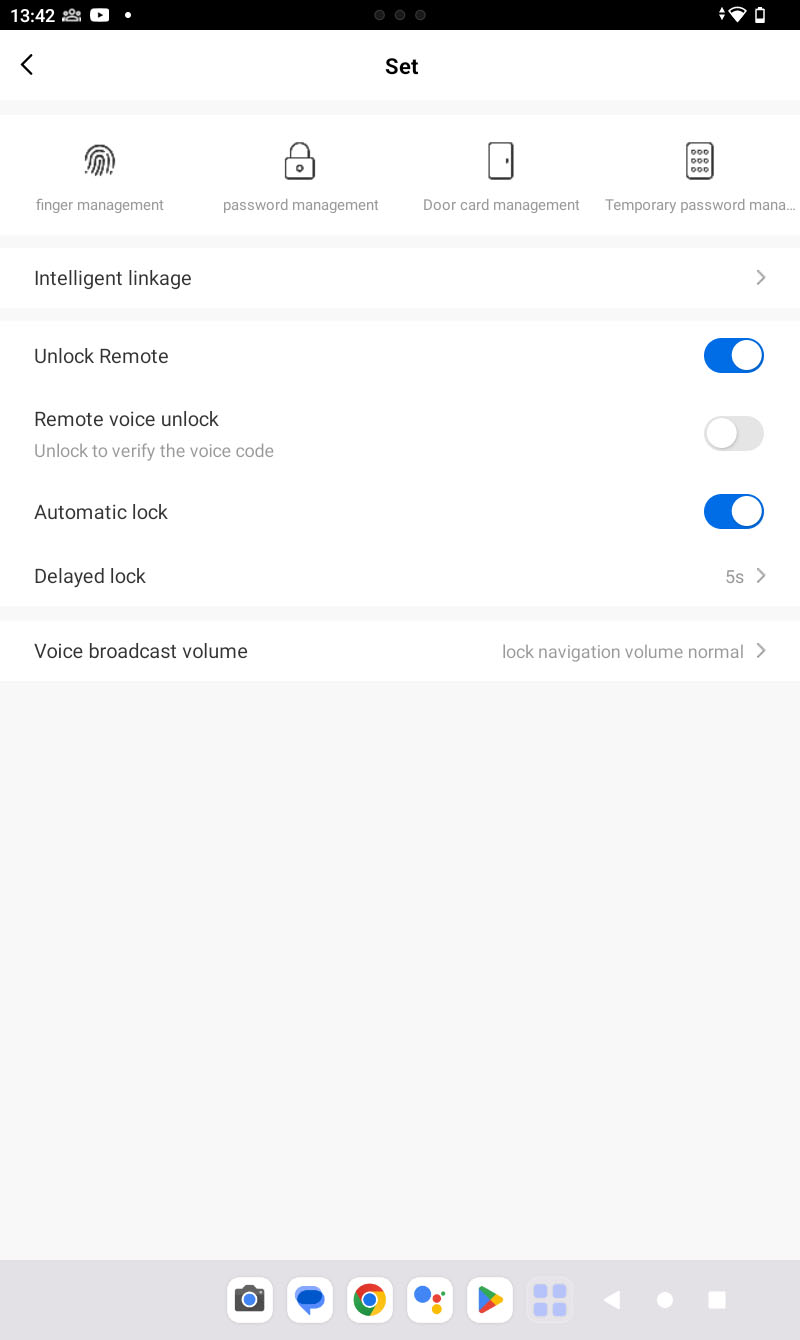This screenshot has height=1340, width=800.
Task: Disable the Automatic lock switch
Action: click(x=734, y=512)
